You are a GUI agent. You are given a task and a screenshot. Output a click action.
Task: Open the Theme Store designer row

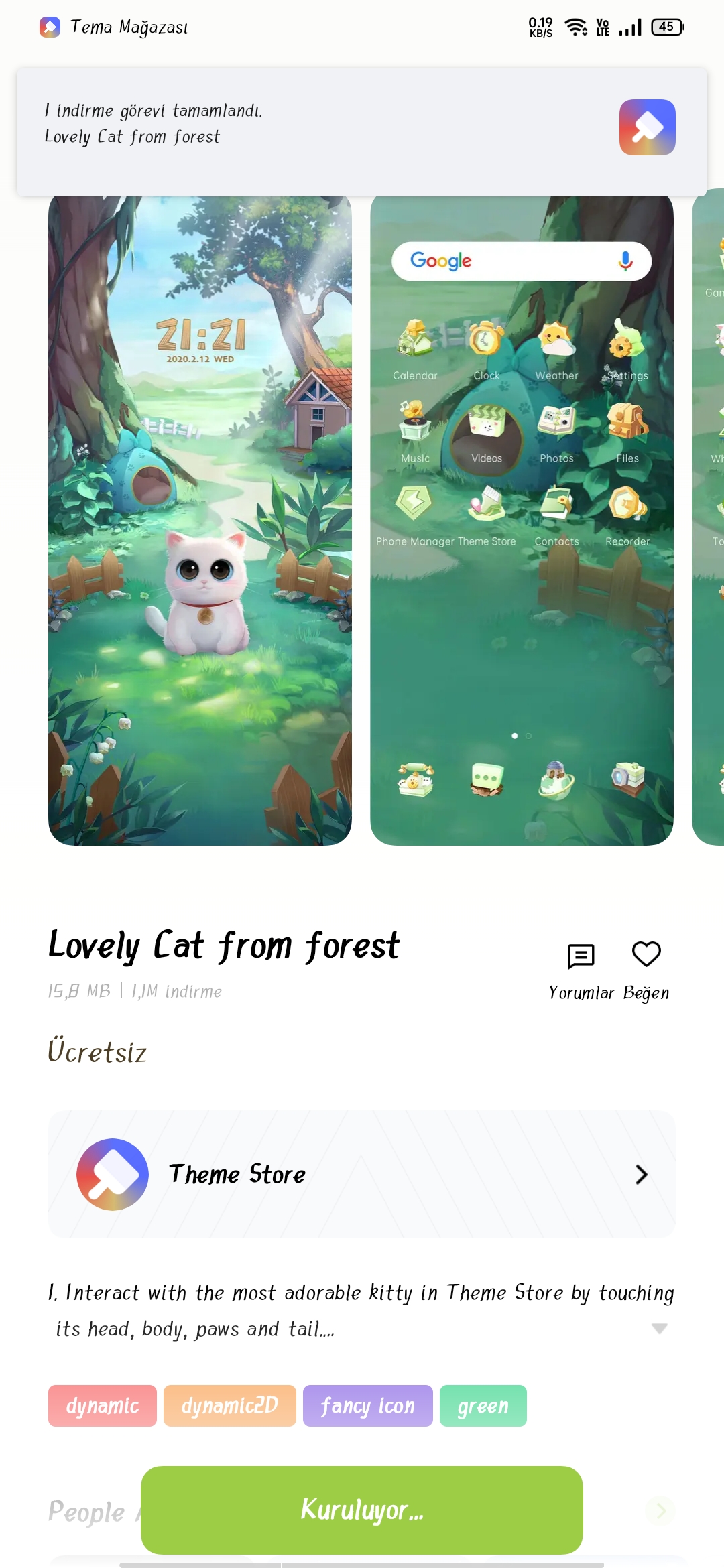point(362,1174)
